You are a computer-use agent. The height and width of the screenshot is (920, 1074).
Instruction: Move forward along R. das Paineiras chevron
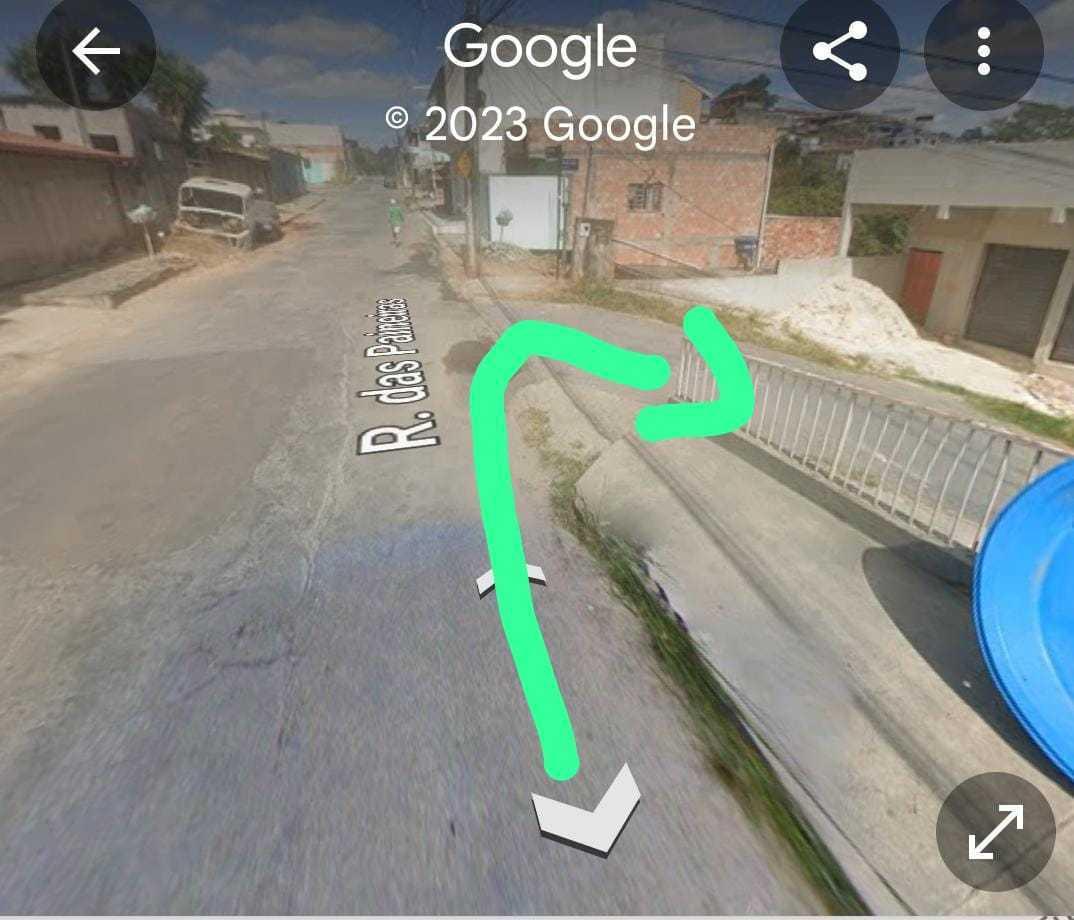(x=510, y=579)
